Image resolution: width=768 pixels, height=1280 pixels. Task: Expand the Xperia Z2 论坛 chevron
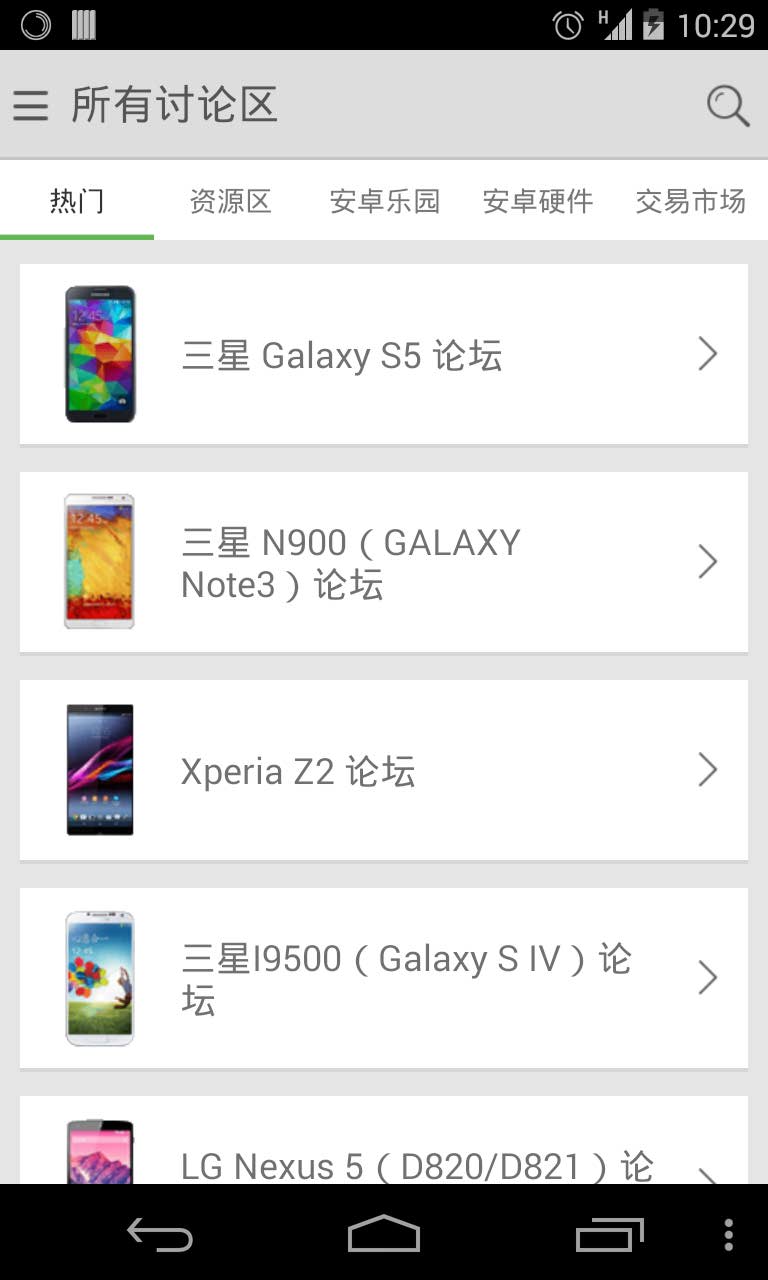point(708,770)
